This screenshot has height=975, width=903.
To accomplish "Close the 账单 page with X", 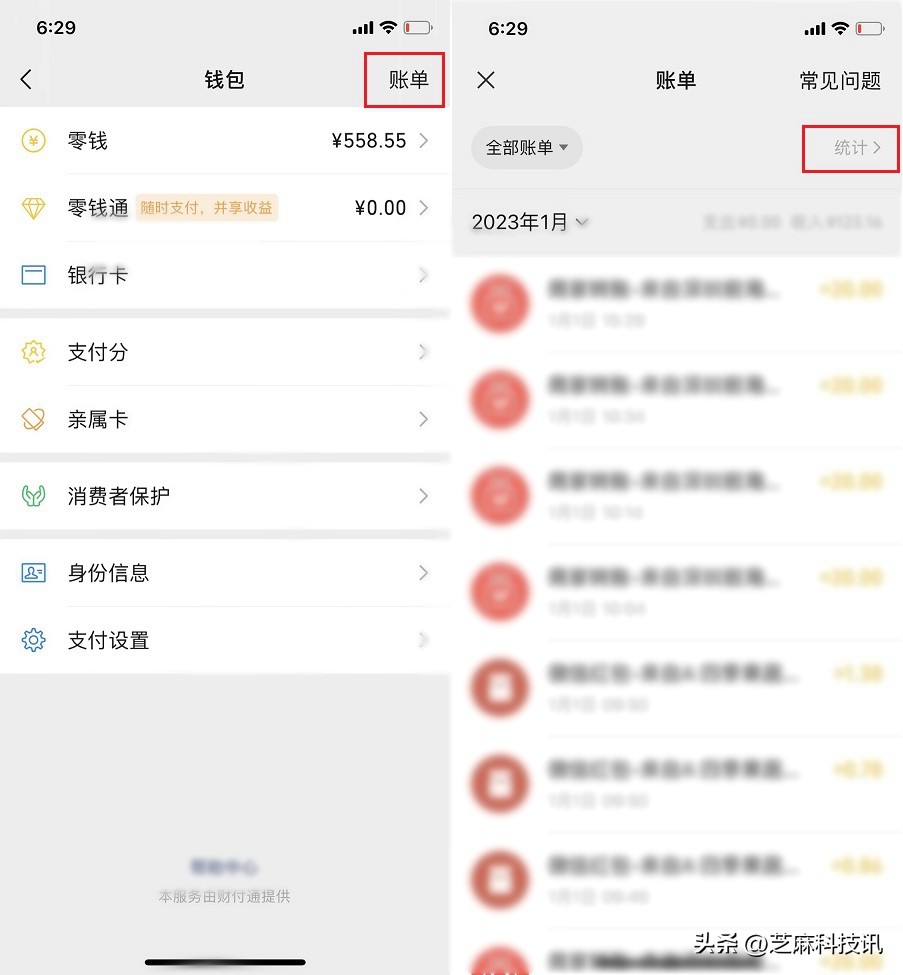I will point(486,80).
